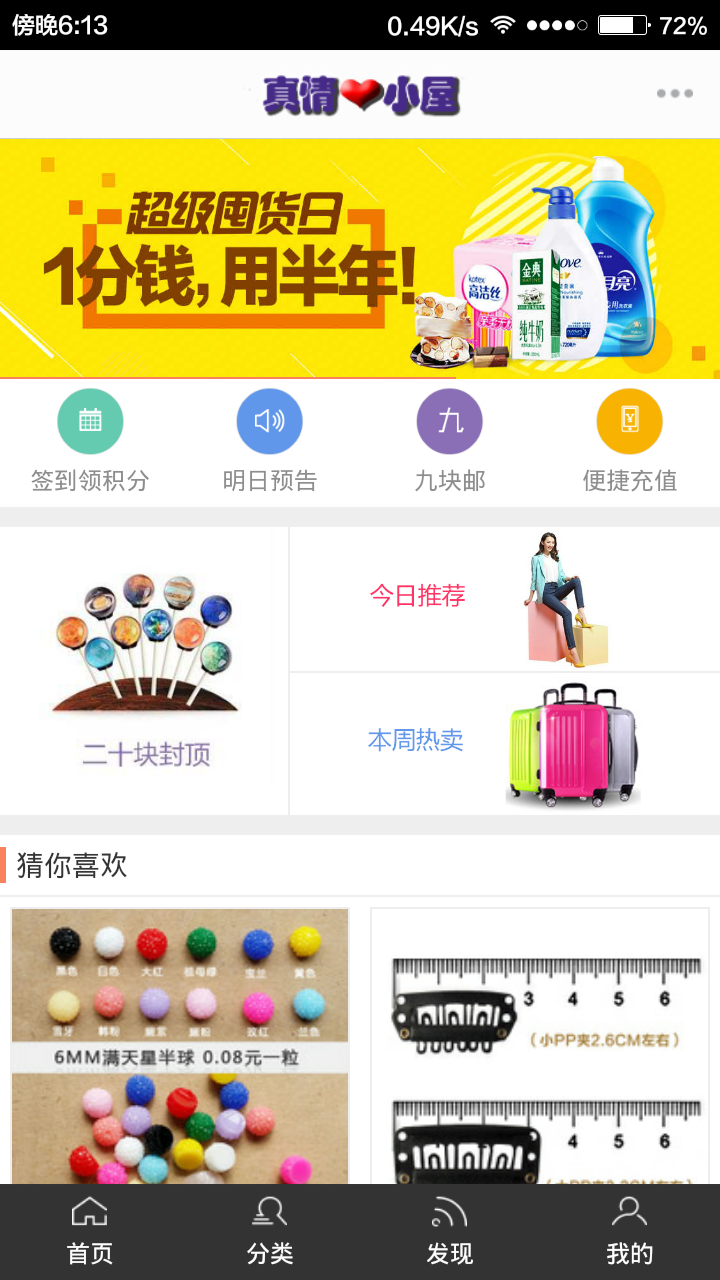Image resolution: width=720 pixels, height=1280 pixels.
Task: Open the 九块邮 section
Action: point(450,441)
